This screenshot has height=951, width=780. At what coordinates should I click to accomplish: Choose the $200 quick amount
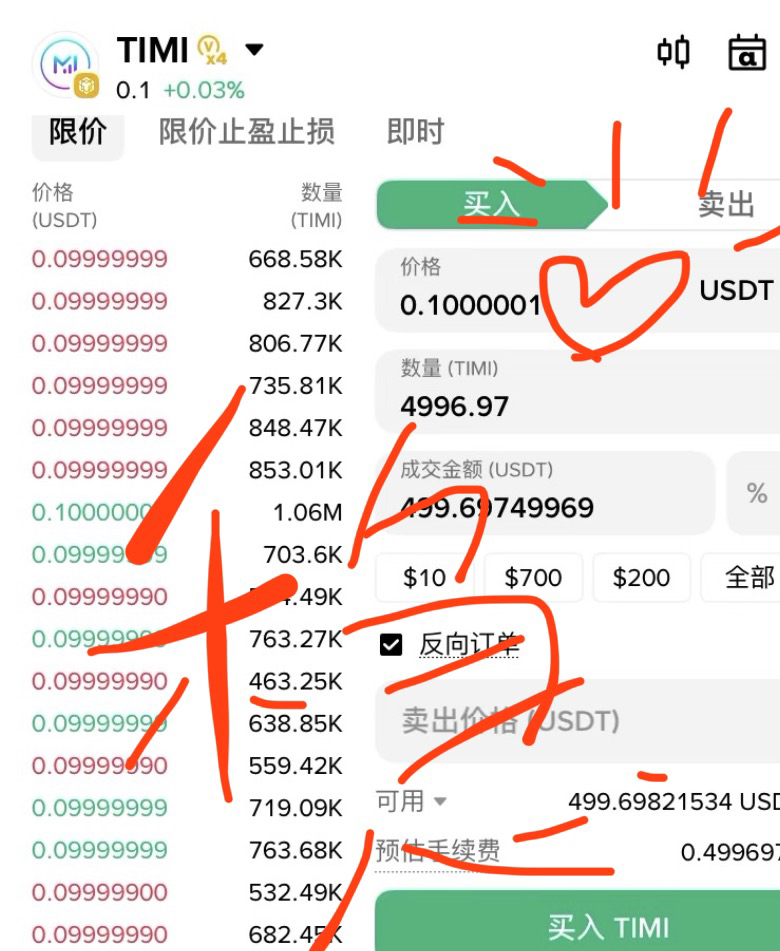click(x=641, y=577)
